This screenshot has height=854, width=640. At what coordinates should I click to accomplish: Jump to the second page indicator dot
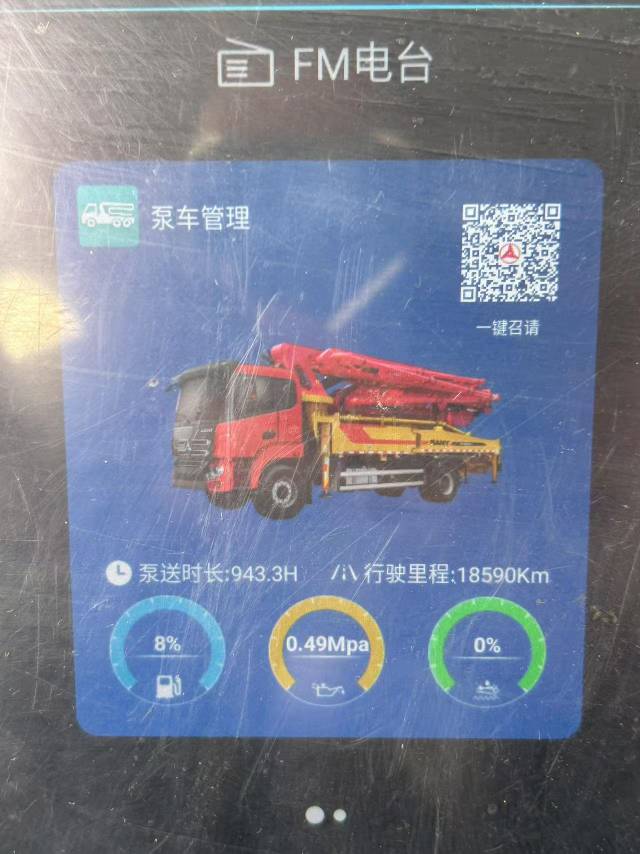340,816
